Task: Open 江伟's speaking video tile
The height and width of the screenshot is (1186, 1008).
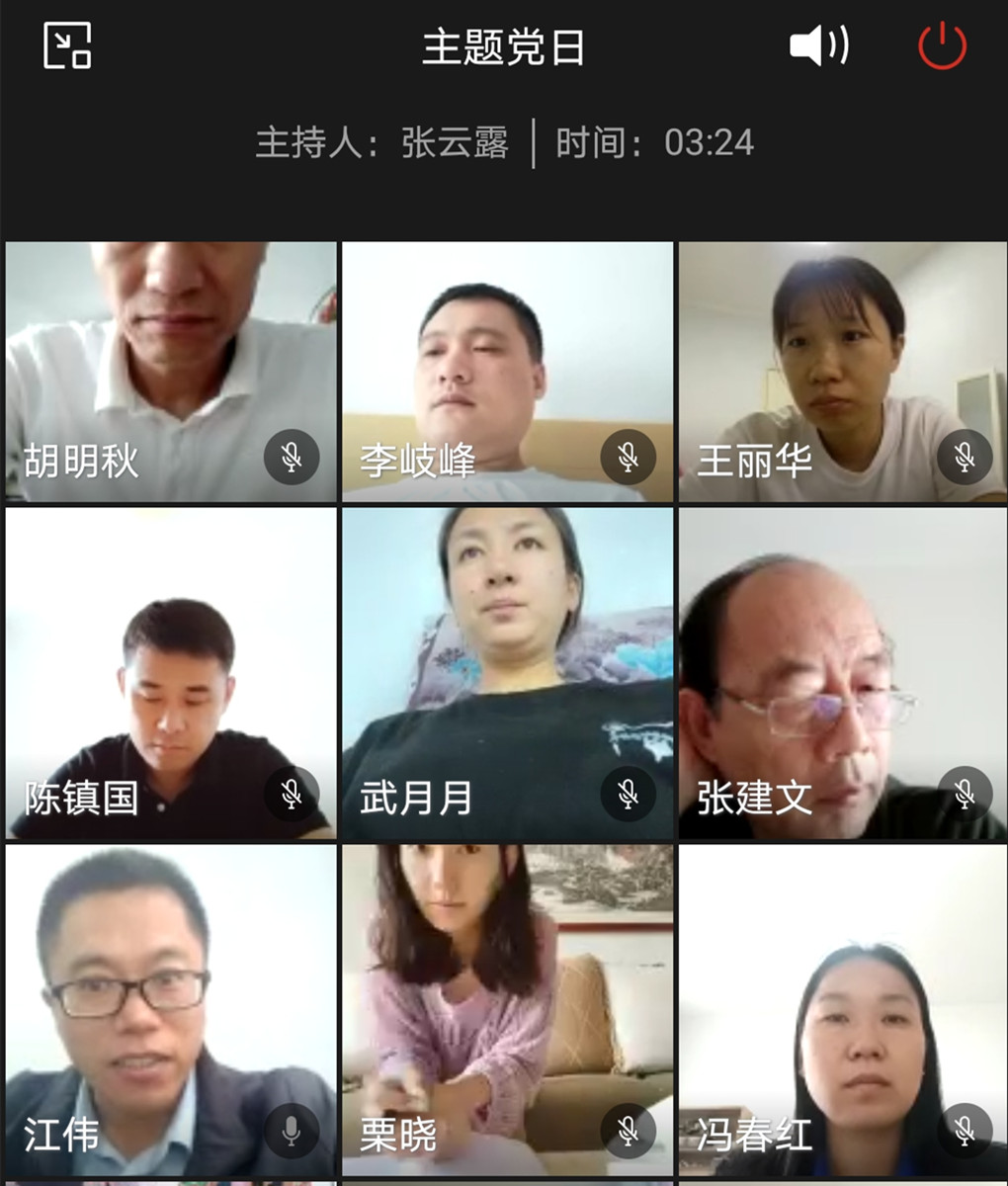Action: tap(171, 1009)
